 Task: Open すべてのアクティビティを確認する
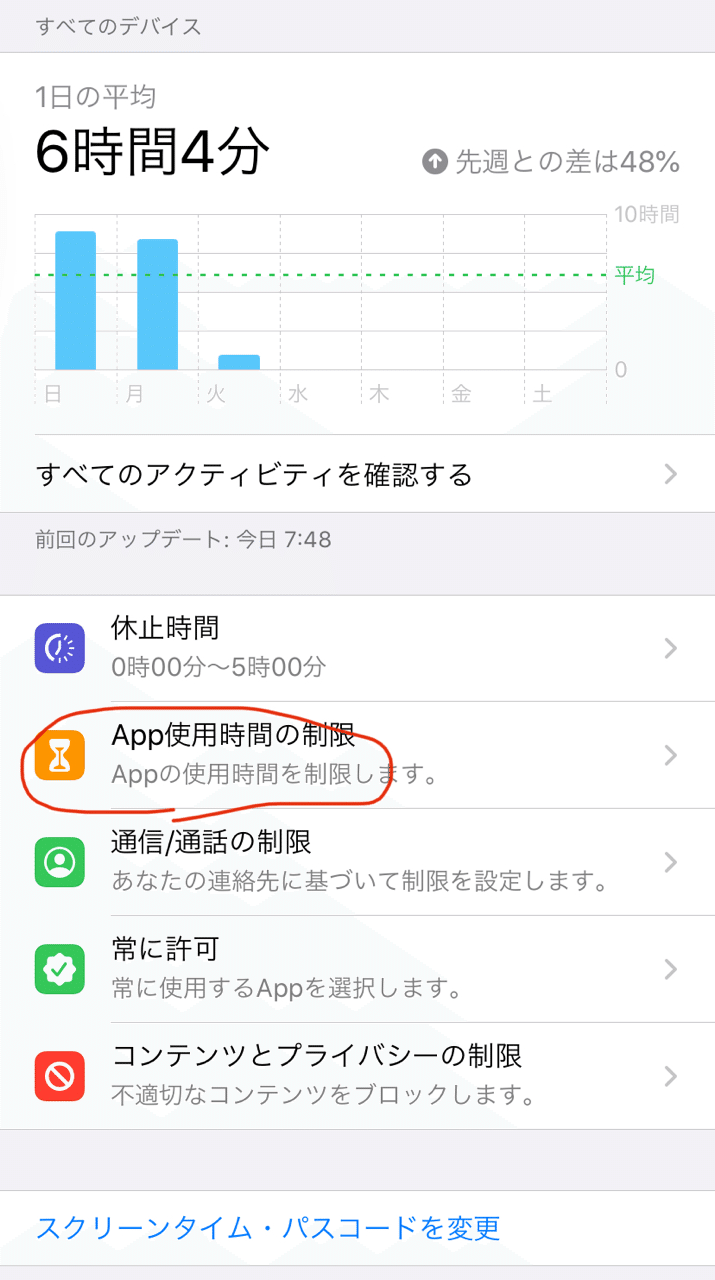(357, 474)
